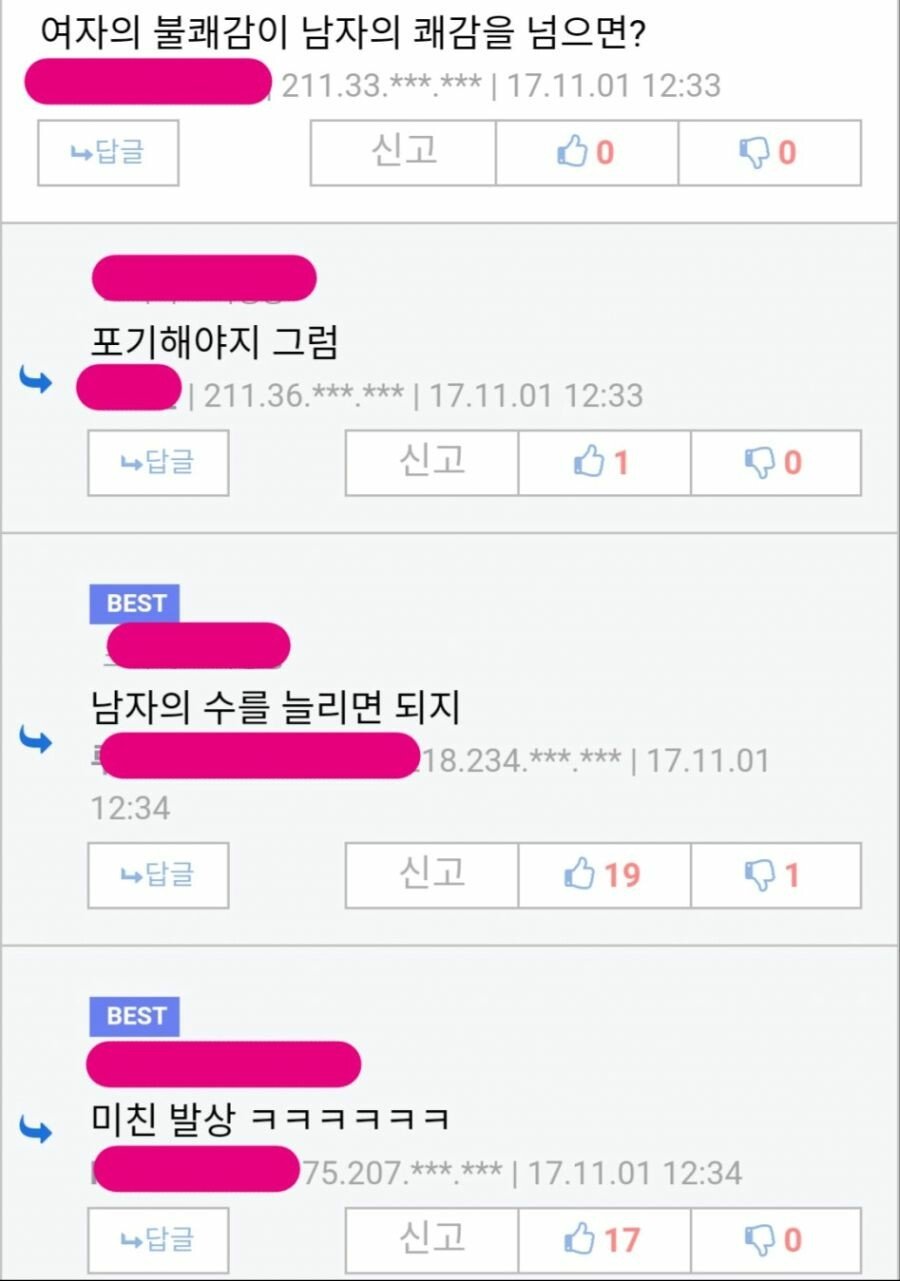This screenshot has width=900, height=1281.
Task: Upvote '남자의 수를 늘리면 되지' comment
Action: [x=603, y=875]
